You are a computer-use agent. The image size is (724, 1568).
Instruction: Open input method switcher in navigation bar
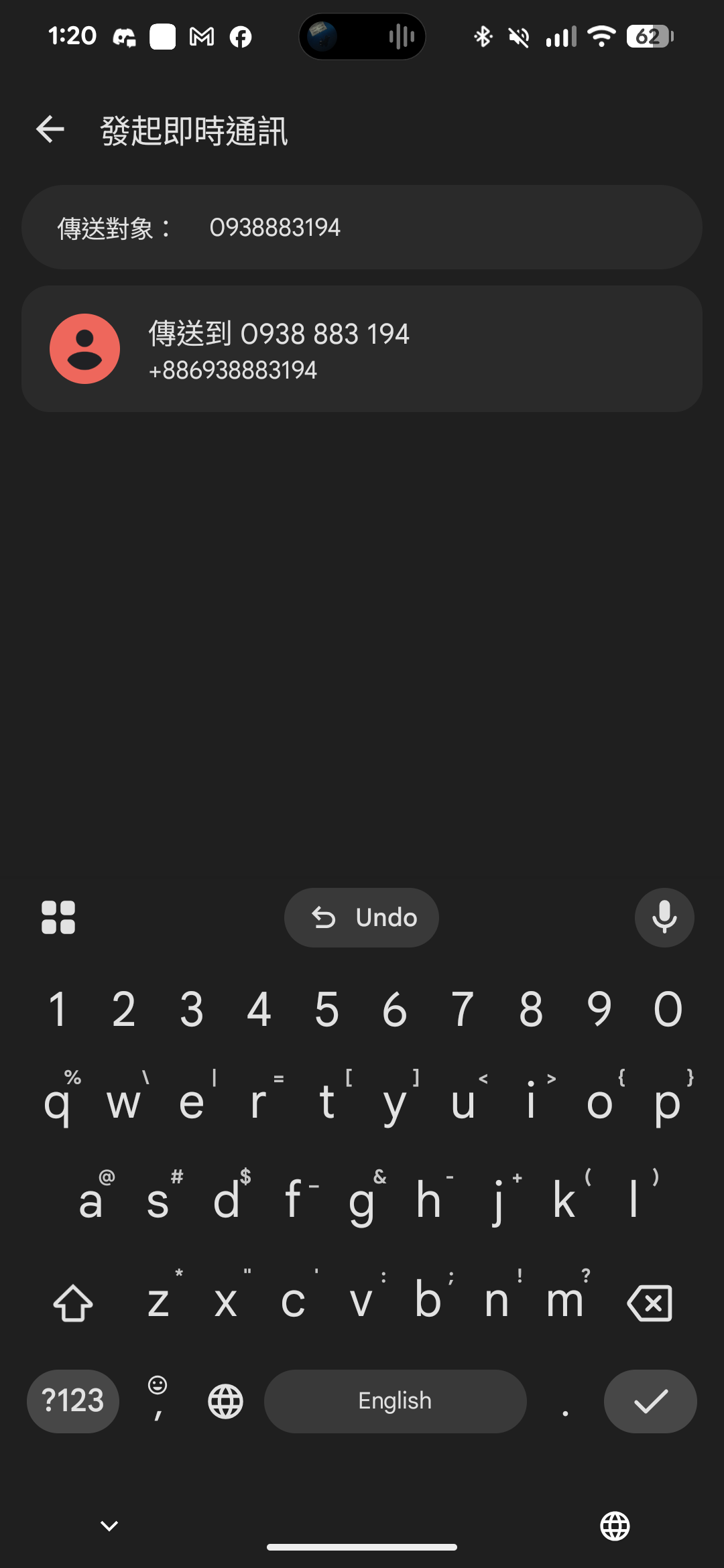615,1526
